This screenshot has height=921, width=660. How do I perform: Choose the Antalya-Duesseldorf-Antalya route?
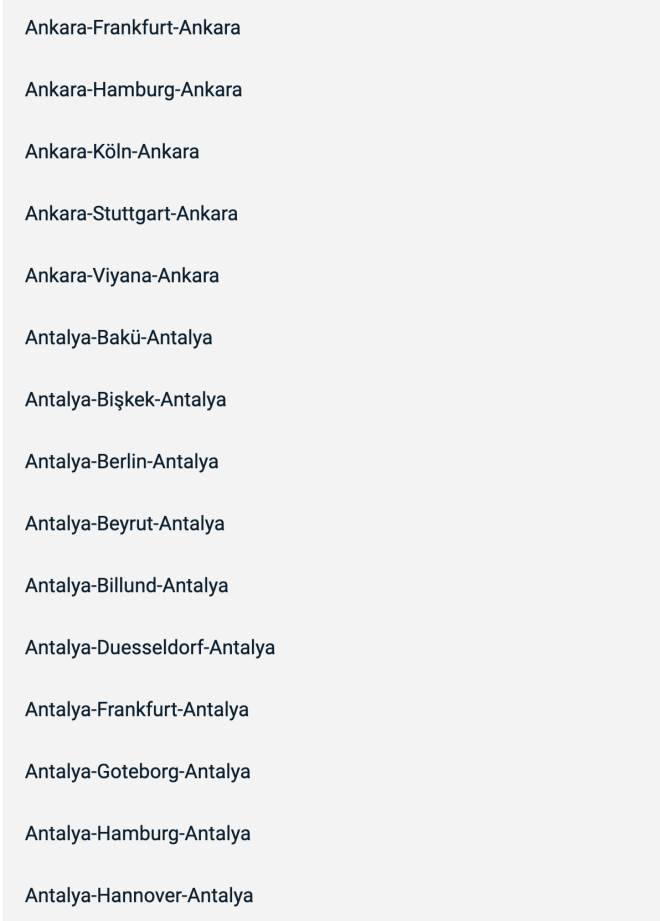151,648
